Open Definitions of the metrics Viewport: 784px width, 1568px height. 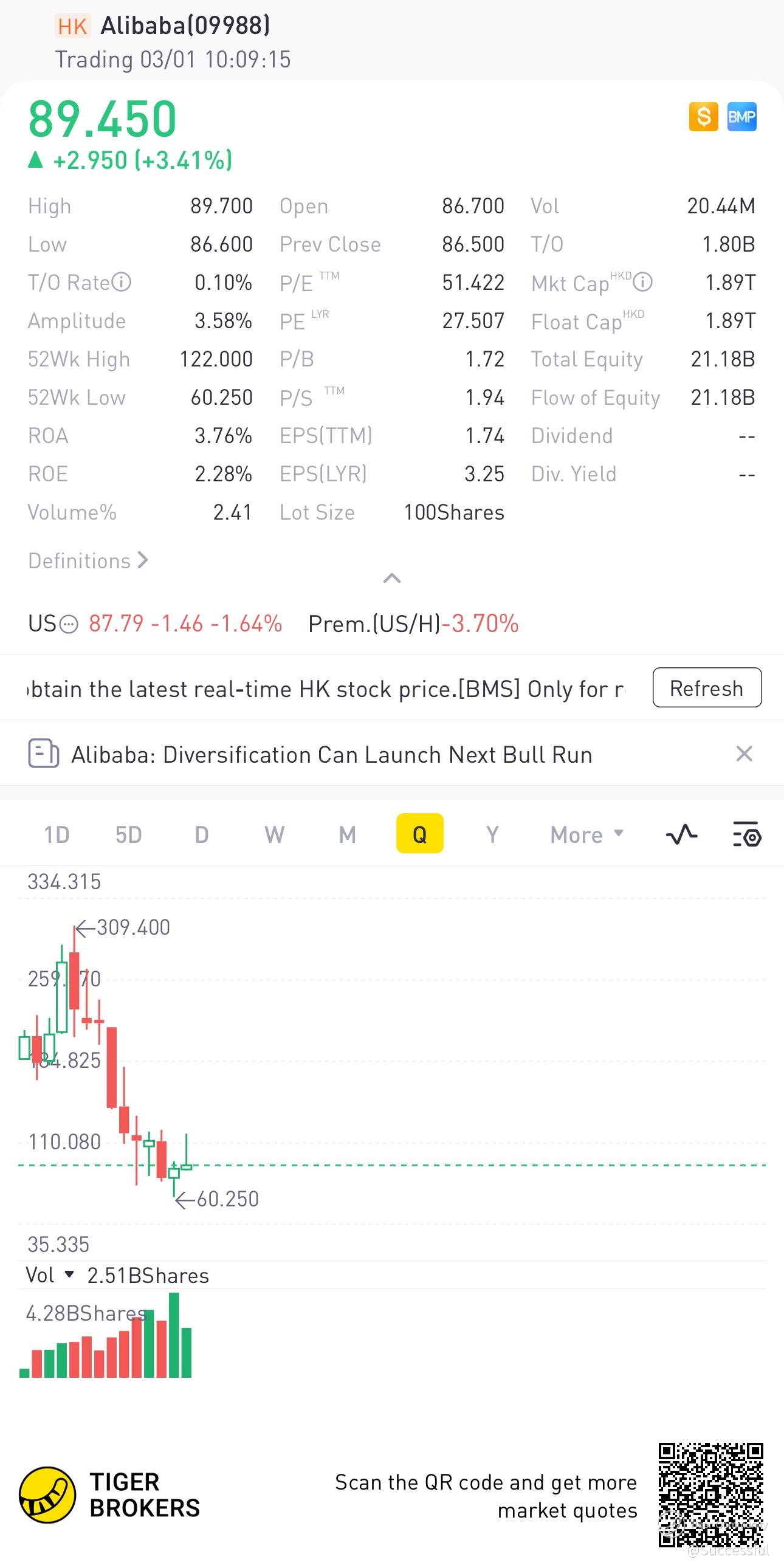pyautogui.click(x=88, y=560)
